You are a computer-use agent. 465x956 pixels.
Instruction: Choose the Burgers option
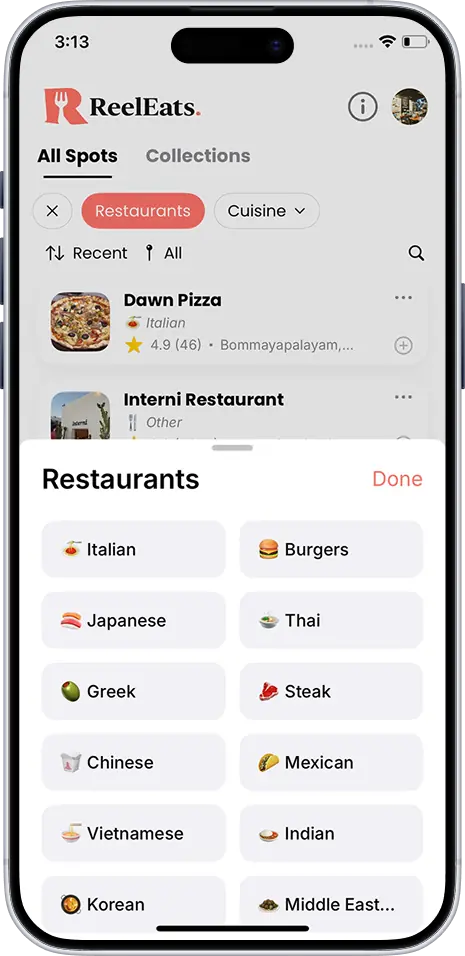tap(331, 549)
